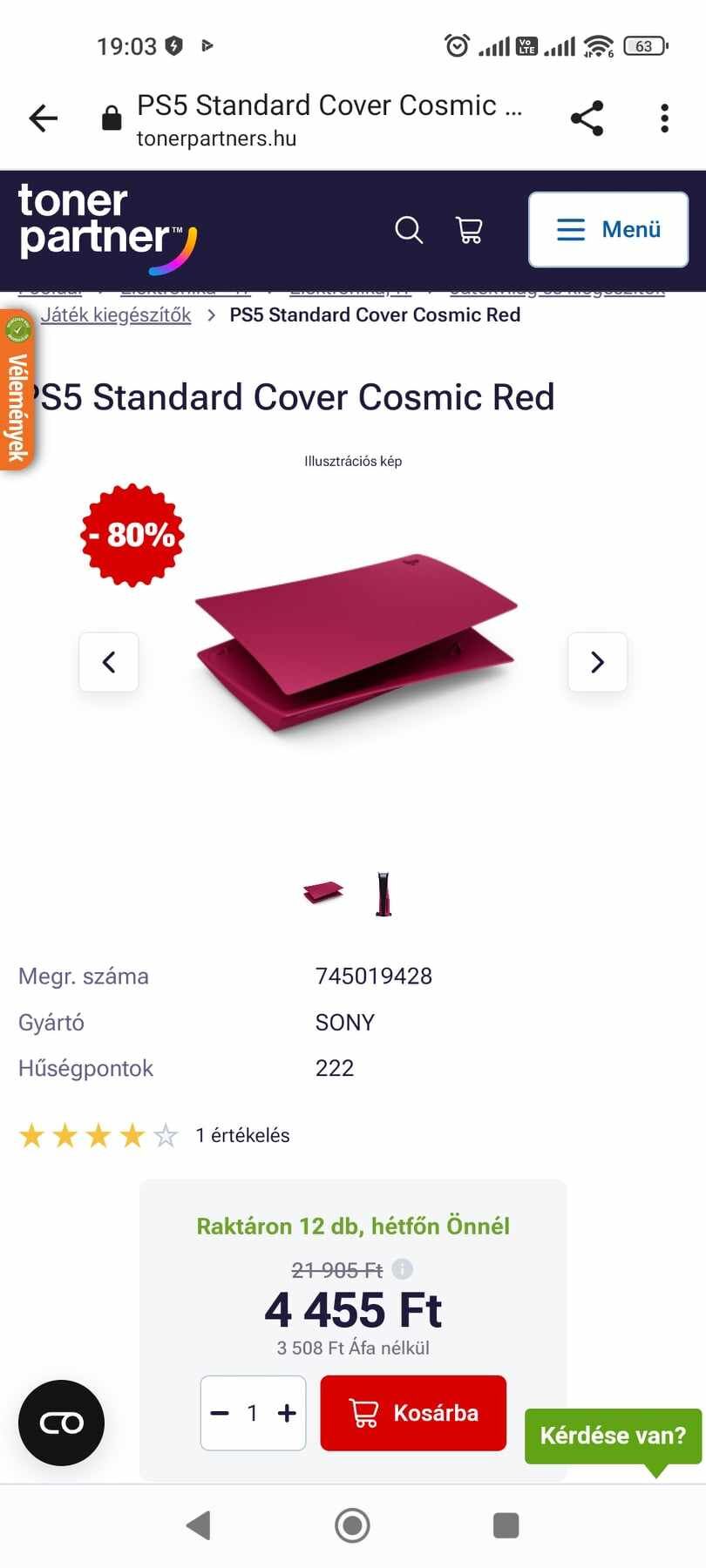Open the Kérdése van? chat
706x1568 pixels.
pyautogui.click(x=613, y=1436)
